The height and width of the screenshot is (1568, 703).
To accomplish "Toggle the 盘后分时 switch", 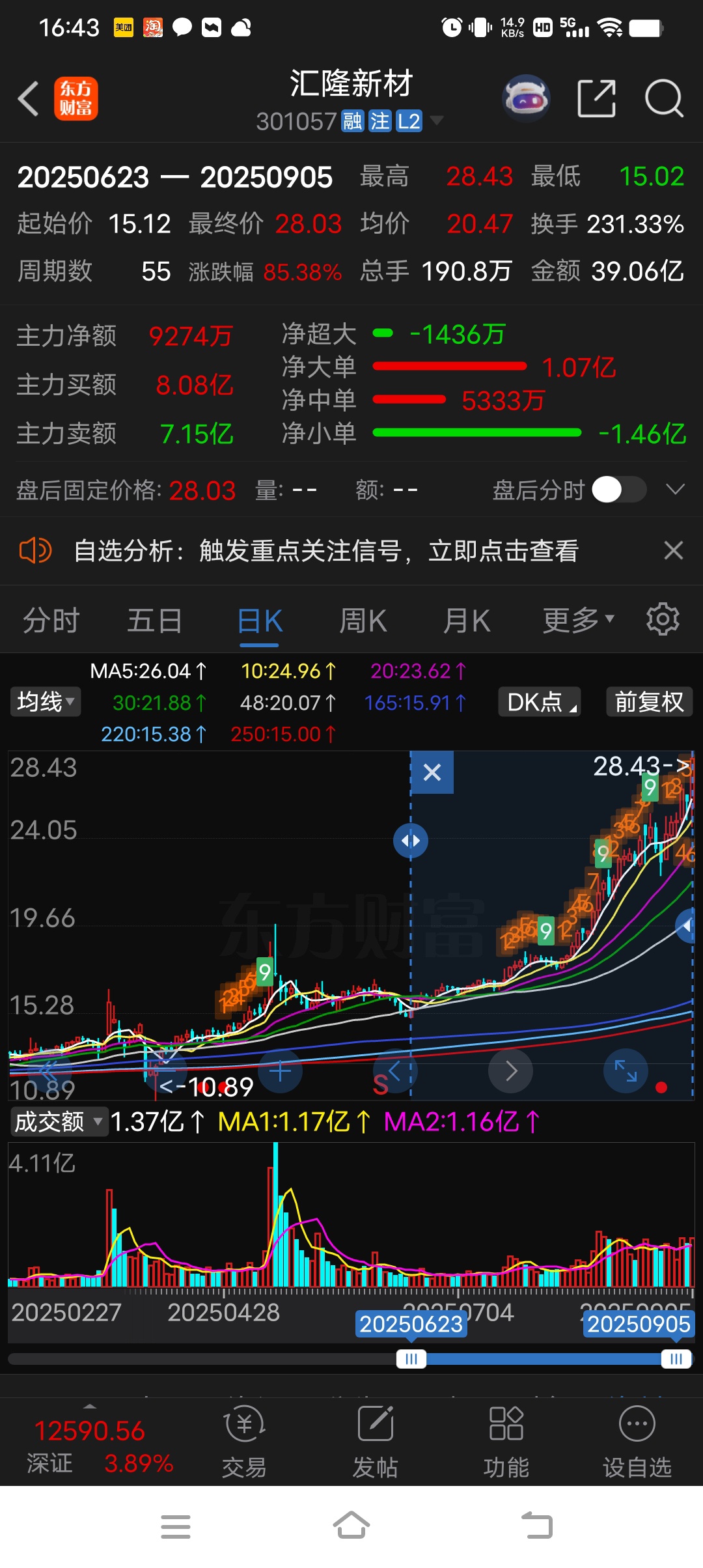I will 618,490.
